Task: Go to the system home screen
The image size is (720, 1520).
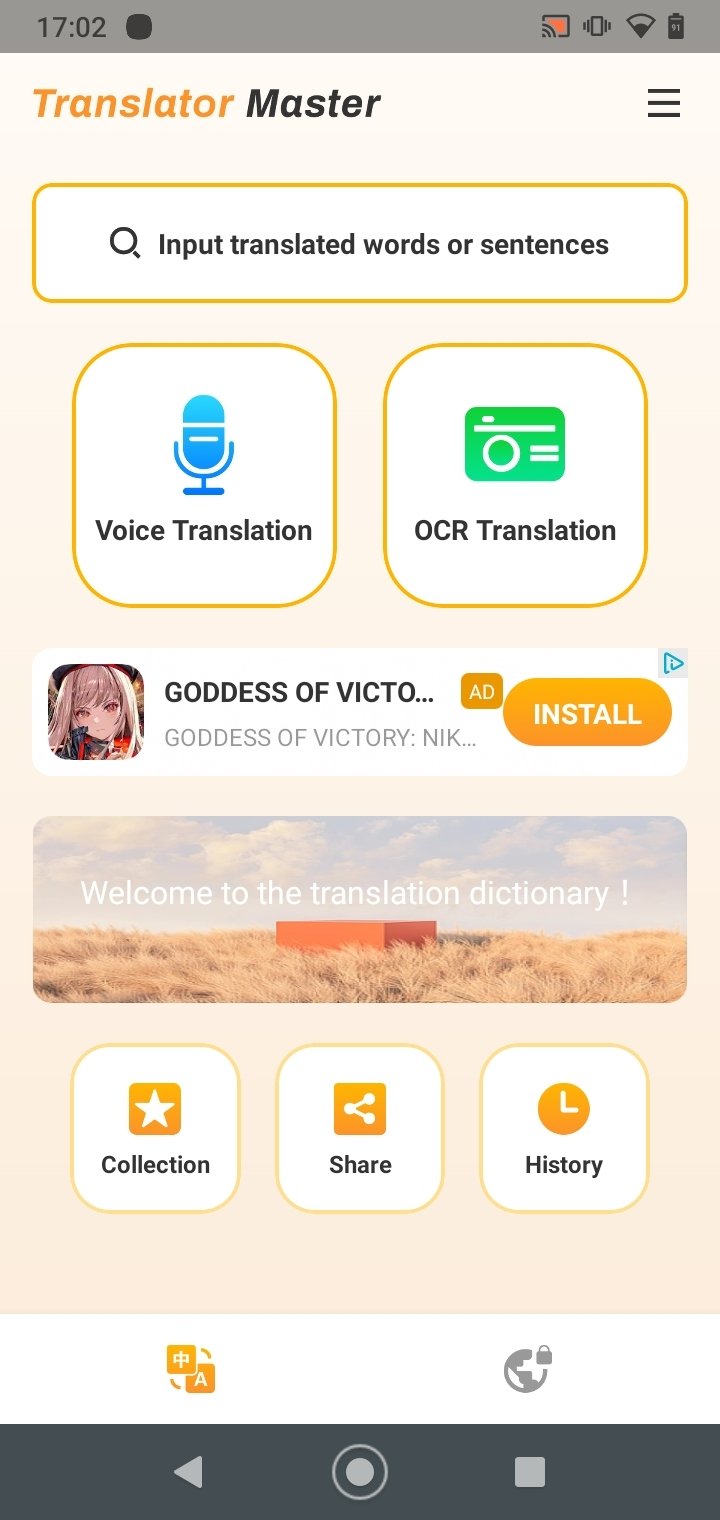Action: click(360, 1472)
